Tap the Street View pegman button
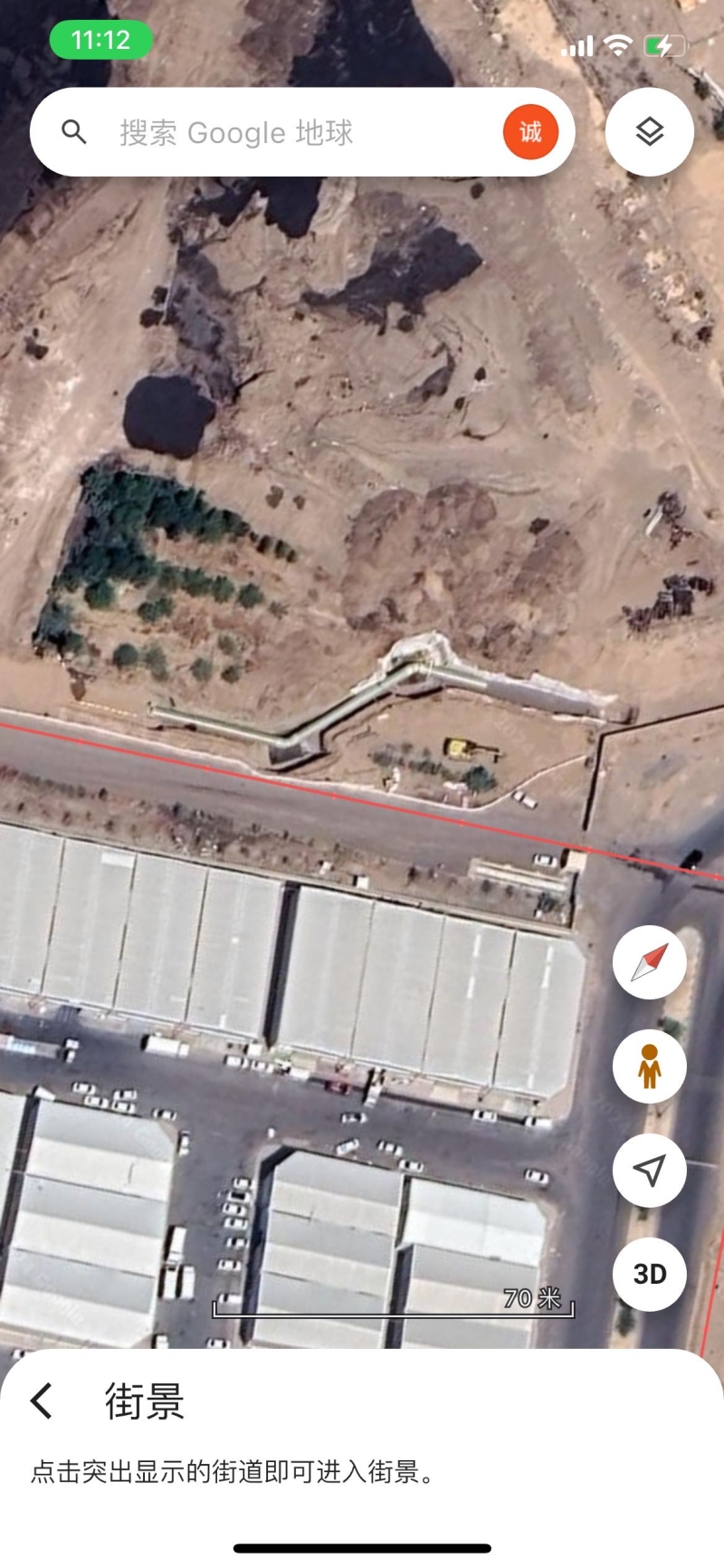The height and width of the screenshot is (1568, 724). tap(649, 1066)
